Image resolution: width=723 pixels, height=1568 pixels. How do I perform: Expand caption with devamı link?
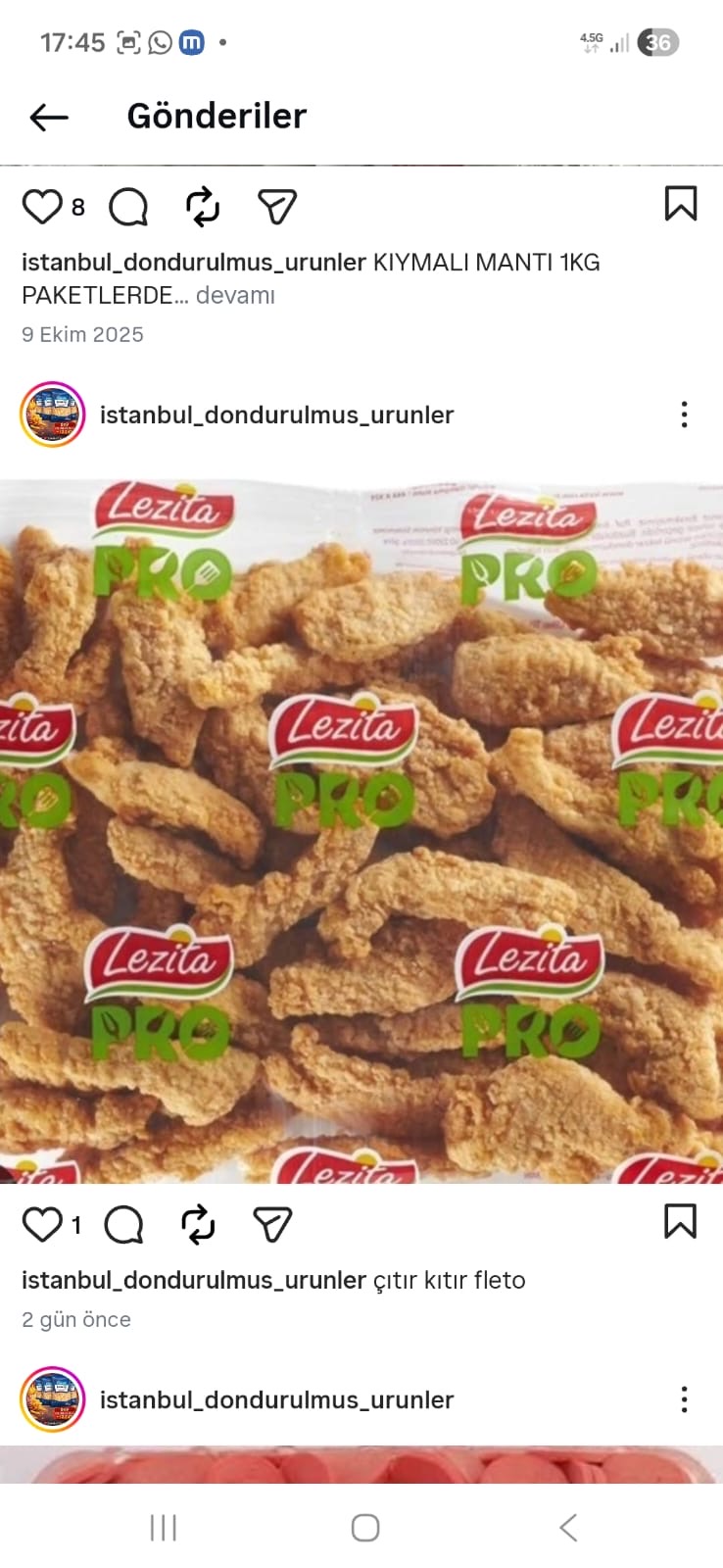tap(235, 295)
